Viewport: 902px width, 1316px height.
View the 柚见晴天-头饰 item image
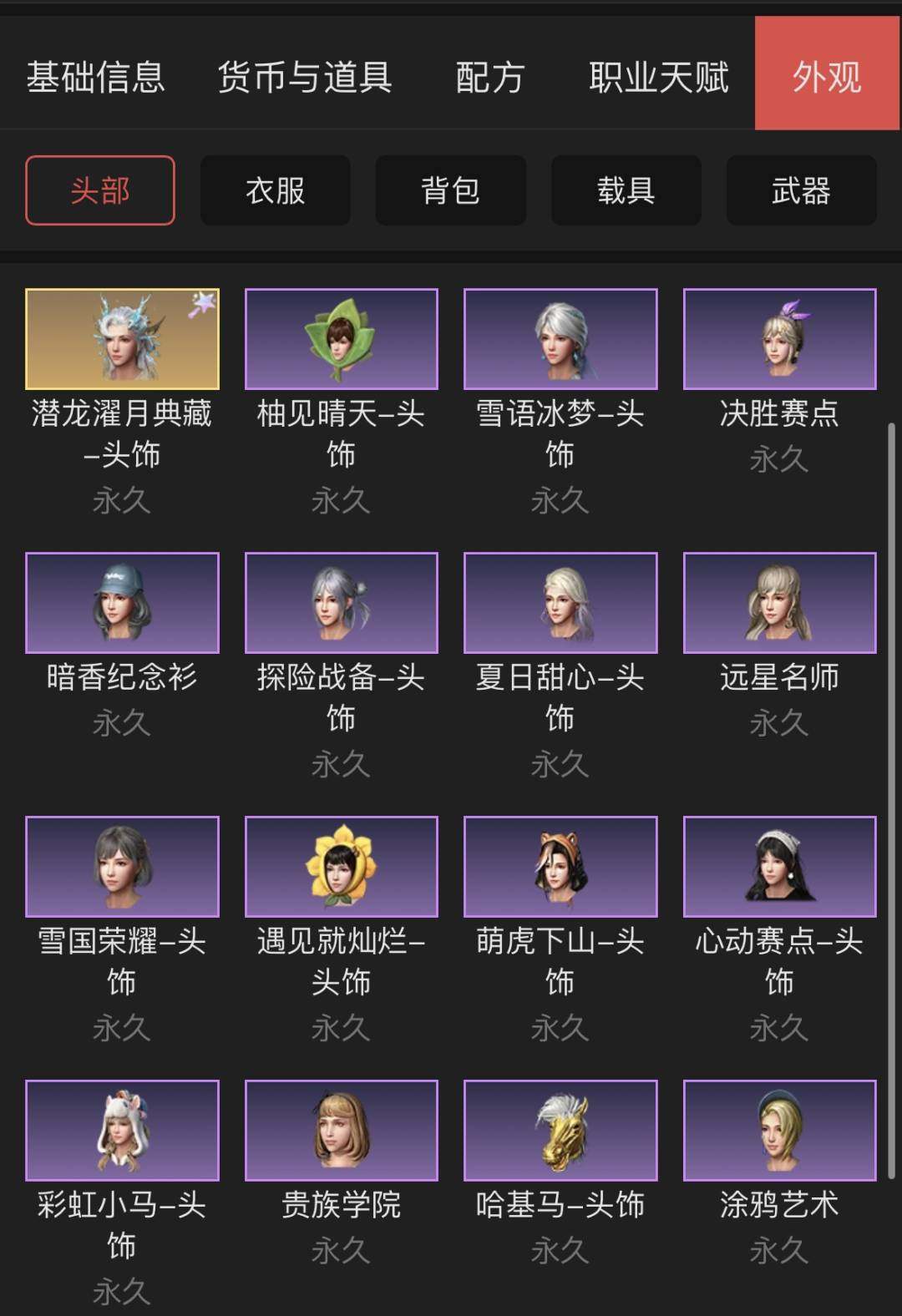tap(341, 339)
